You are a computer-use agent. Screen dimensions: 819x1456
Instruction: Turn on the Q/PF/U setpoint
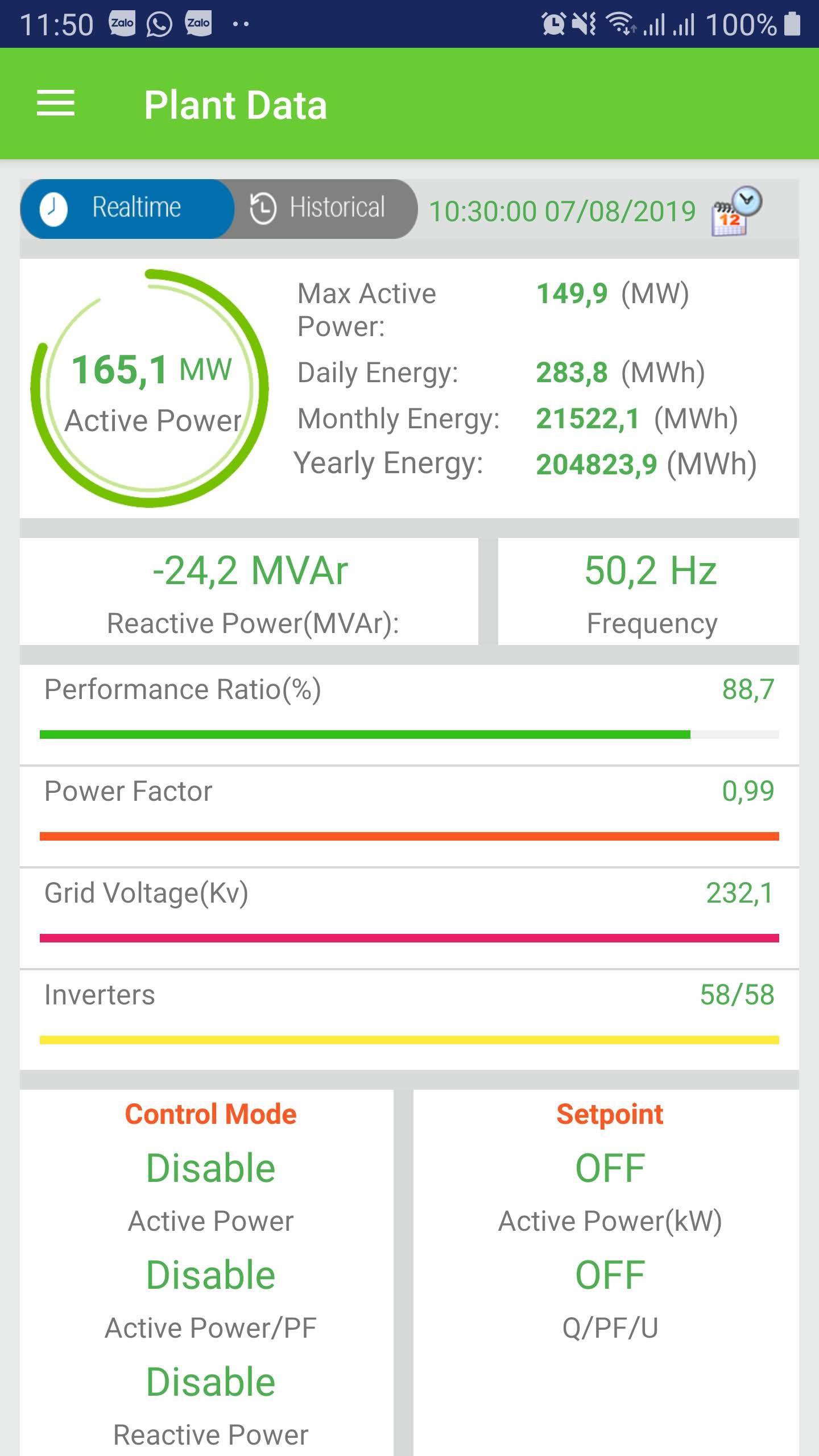click(x=609, y=1274)
